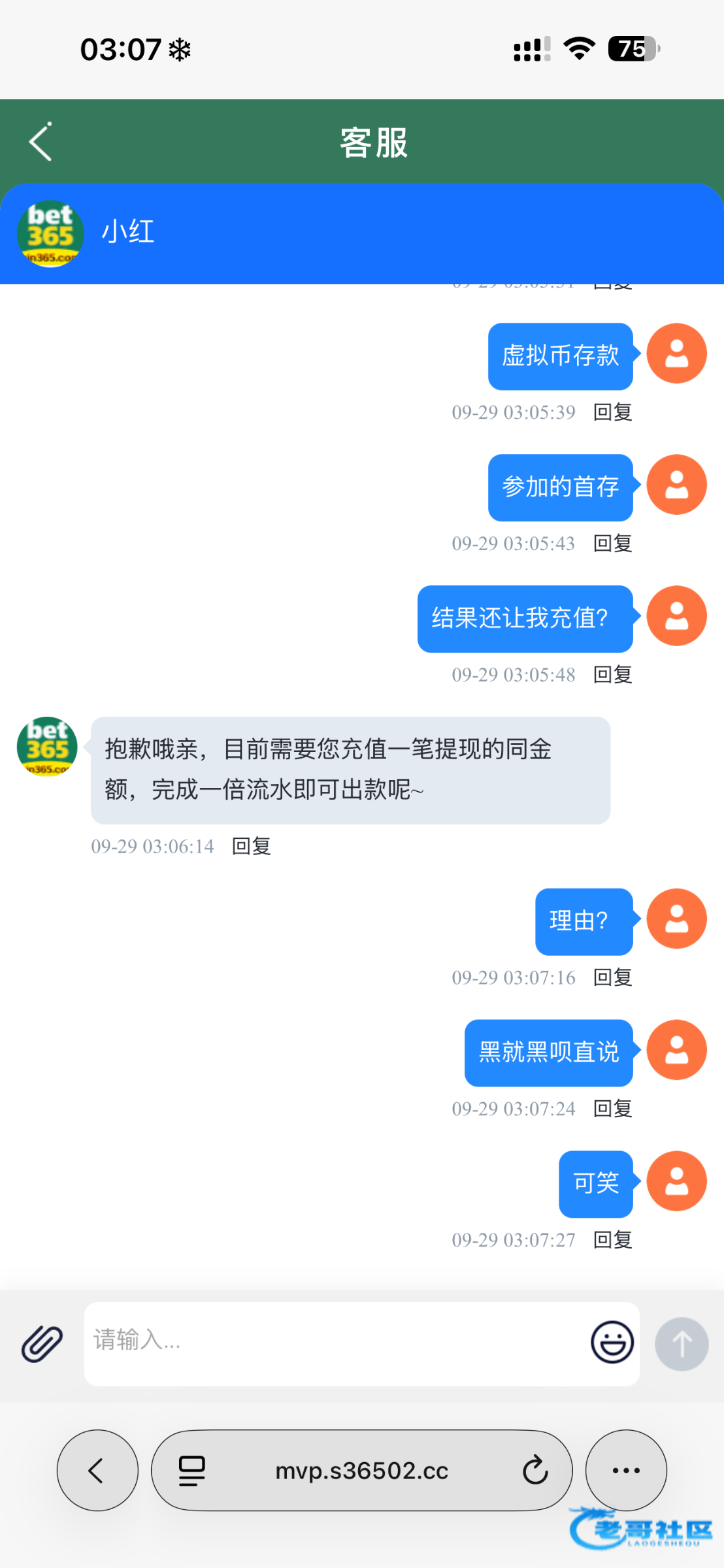Image resolution: width=724 pixels, height=1568 pixels.
Task: Tap the mvp.s36502.cc address bar
Action: pyautogui.click(x=362, y=1471)
